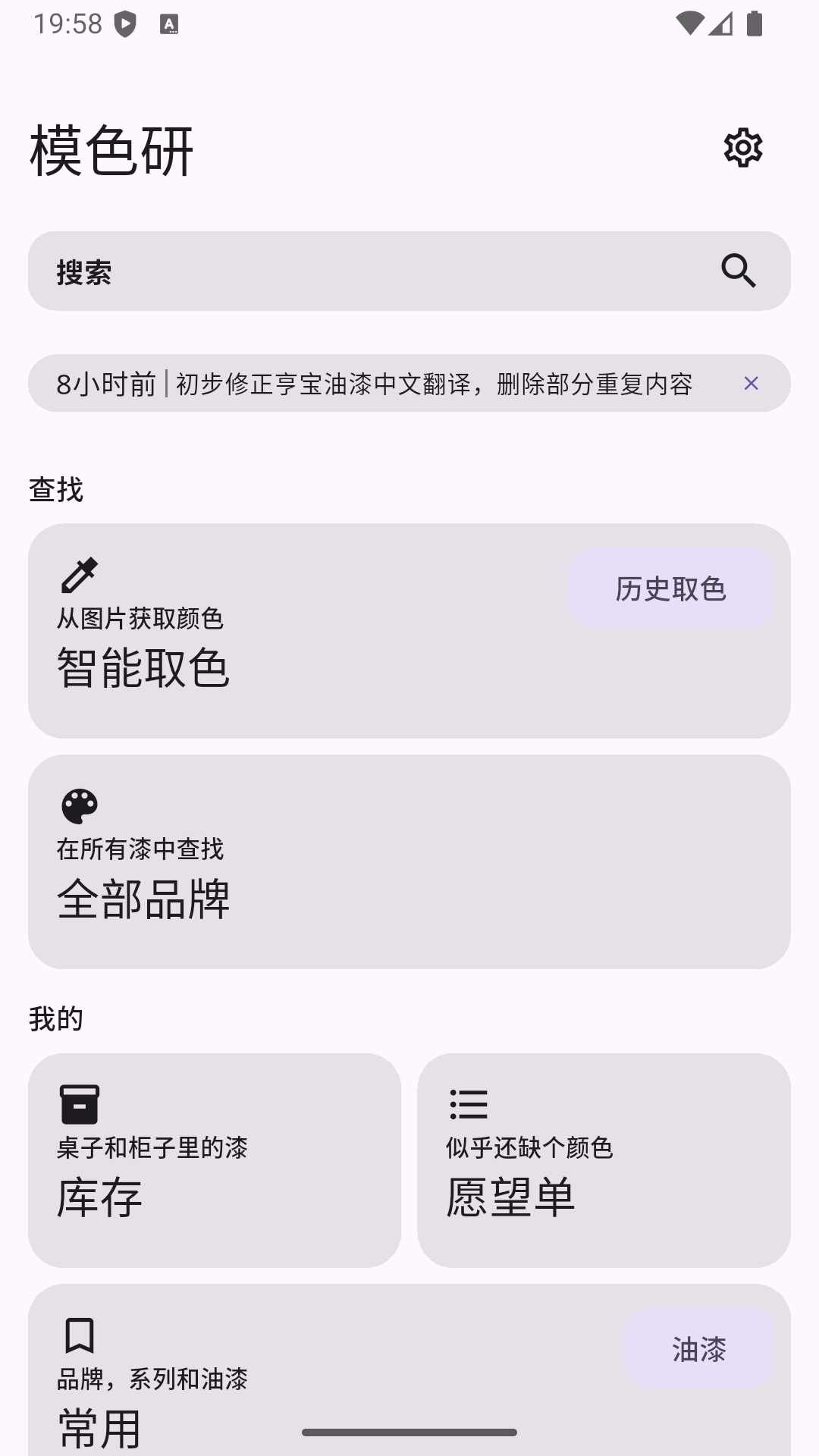Screen dimensions: 819x1456
Task: Open 历史取色 (color picking history)
Action: 671,588
